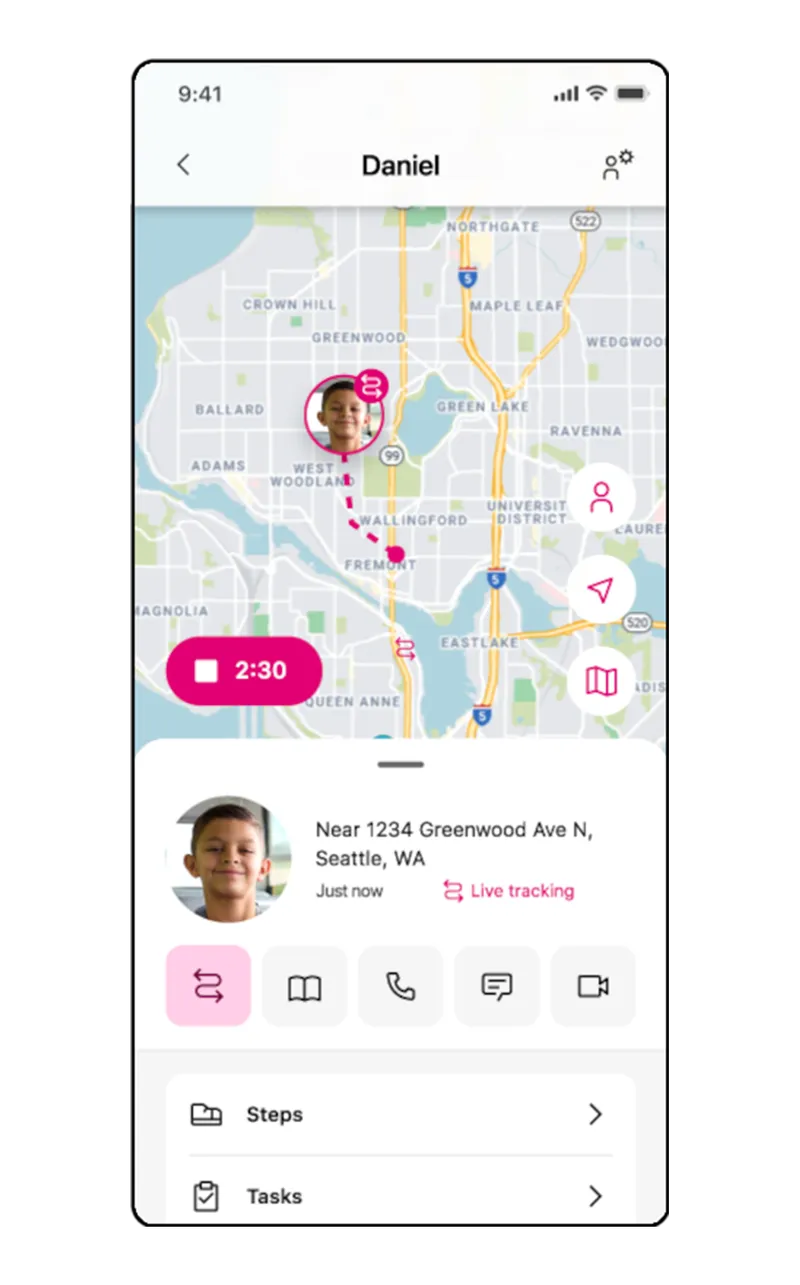Image resolution: width=800 pixels, height=1285 pixels.
Task: Tap the sheet's drag handle
Action: pos(400,765)
